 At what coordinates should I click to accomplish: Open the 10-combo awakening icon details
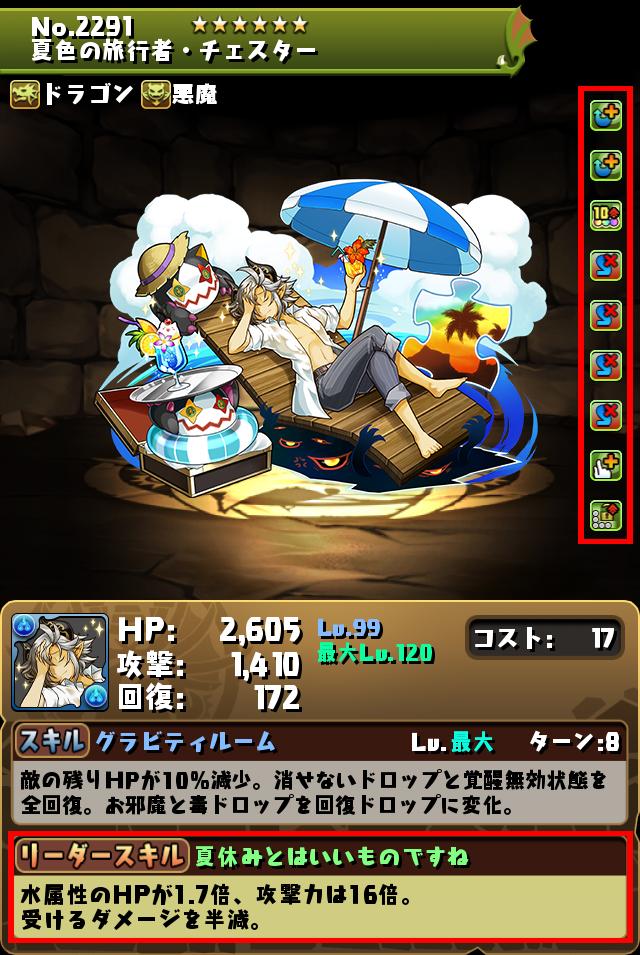pos(606,215)
